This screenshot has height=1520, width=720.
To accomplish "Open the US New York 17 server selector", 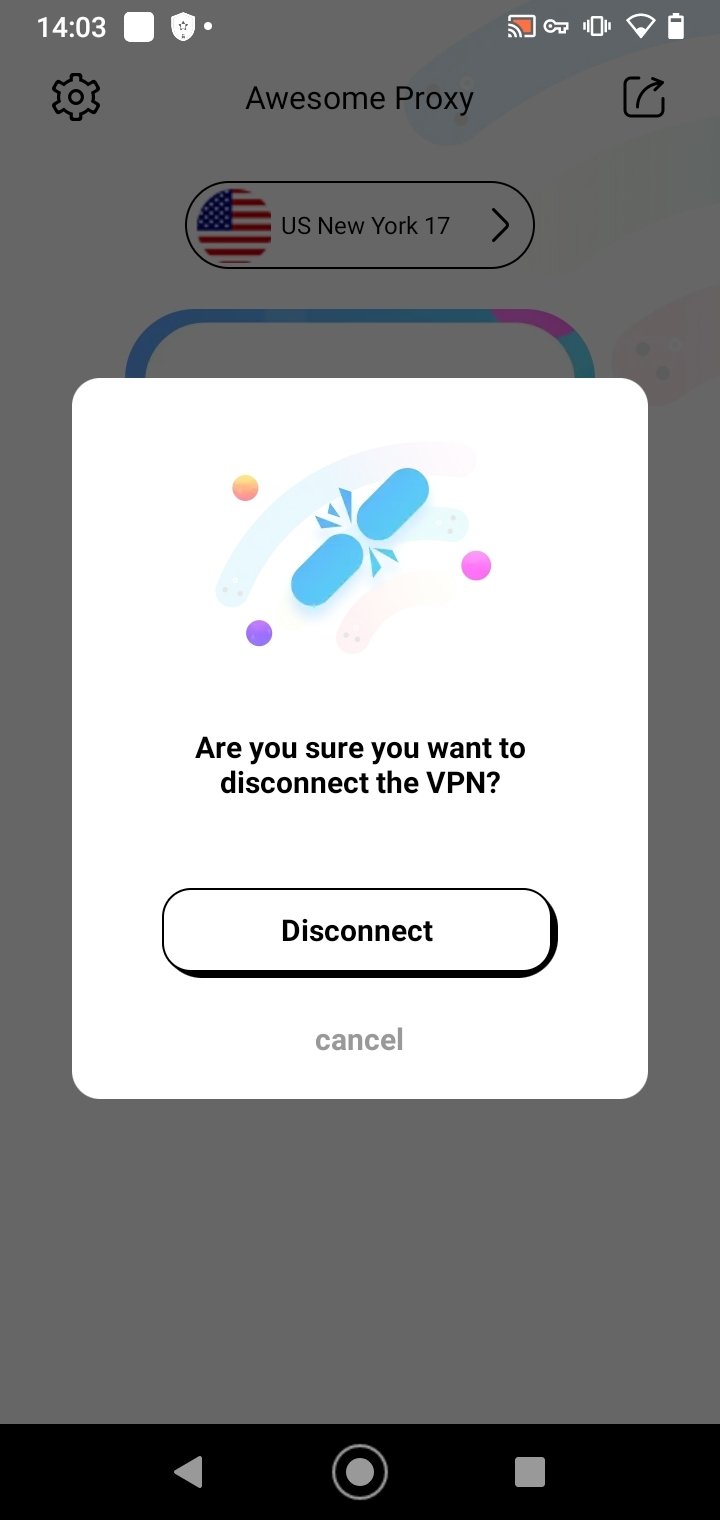I will tap(360, 226).
